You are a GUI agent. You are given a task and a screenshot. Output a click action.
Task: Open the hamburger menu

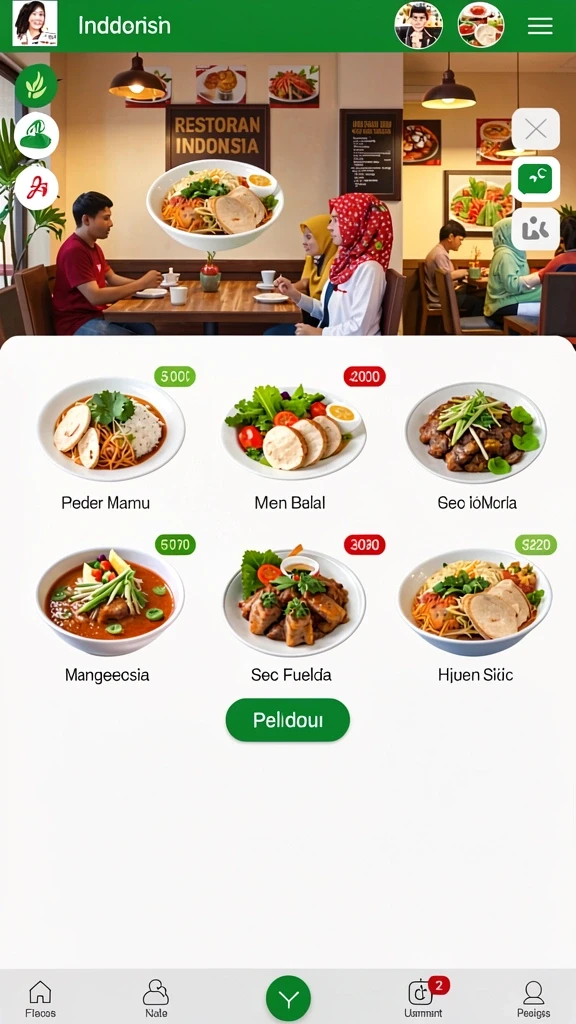tap(540, 25)
